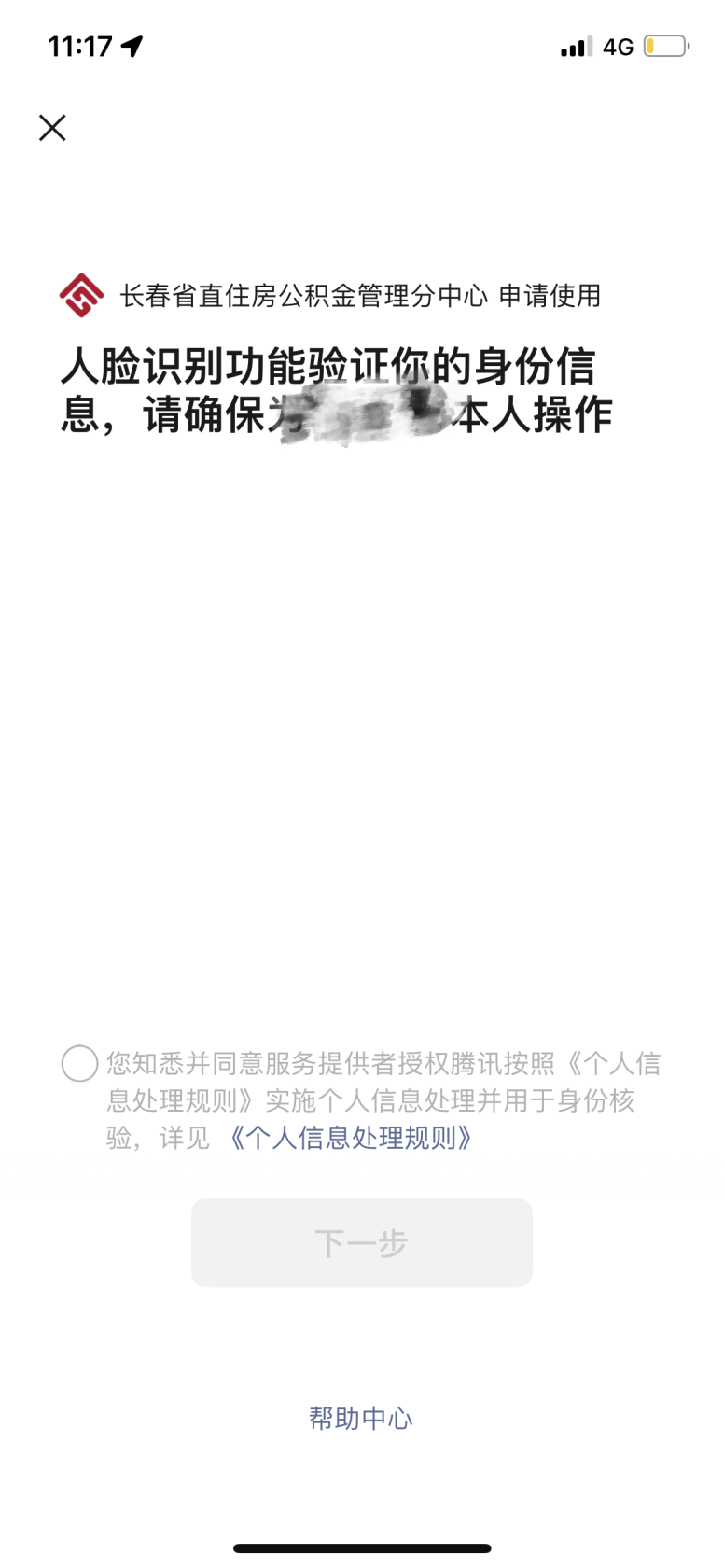724x1568 pixels.
Task: Close the face verification page
Action: click(x=52, y=128)
